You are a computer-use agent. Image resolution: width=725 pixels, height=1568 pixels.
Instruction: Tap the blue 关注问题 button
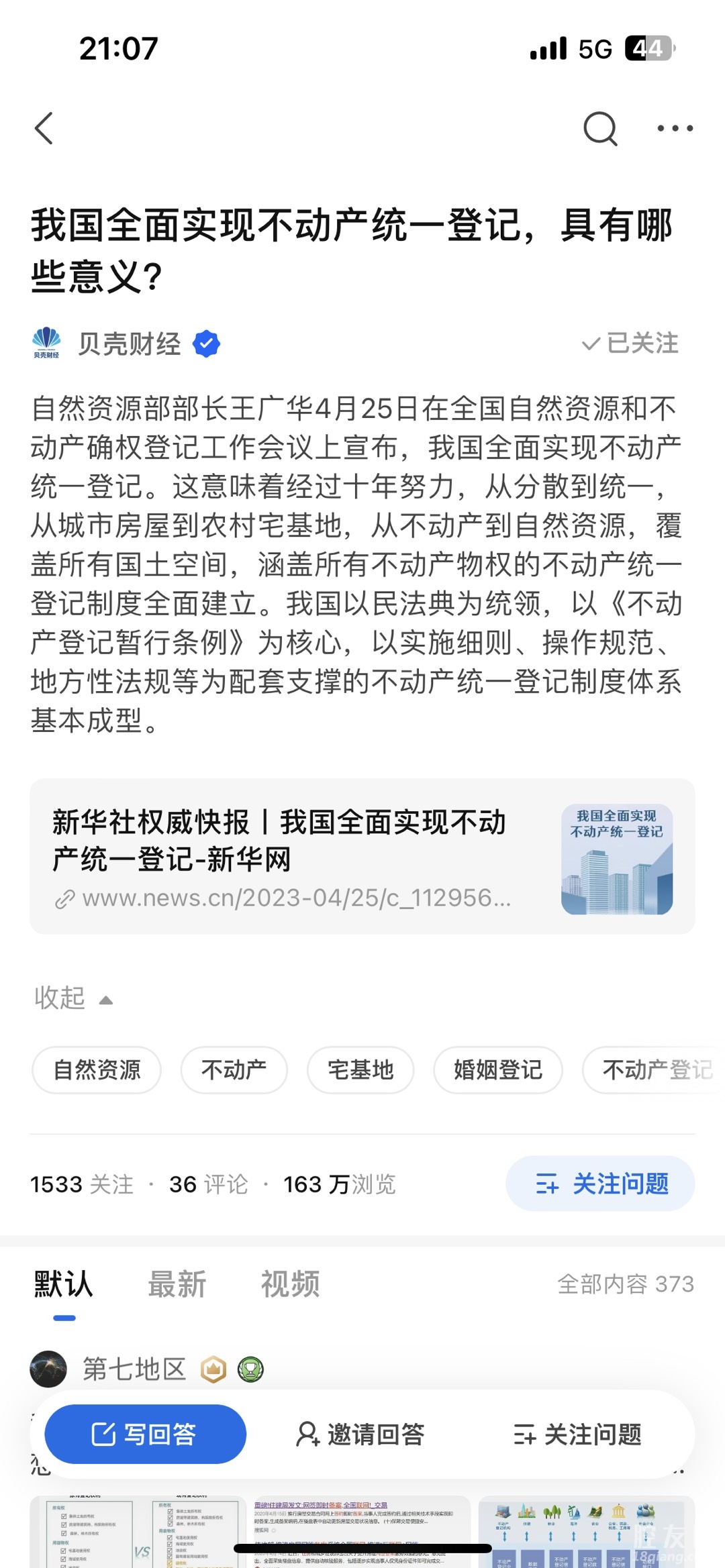coord(600,1184)
